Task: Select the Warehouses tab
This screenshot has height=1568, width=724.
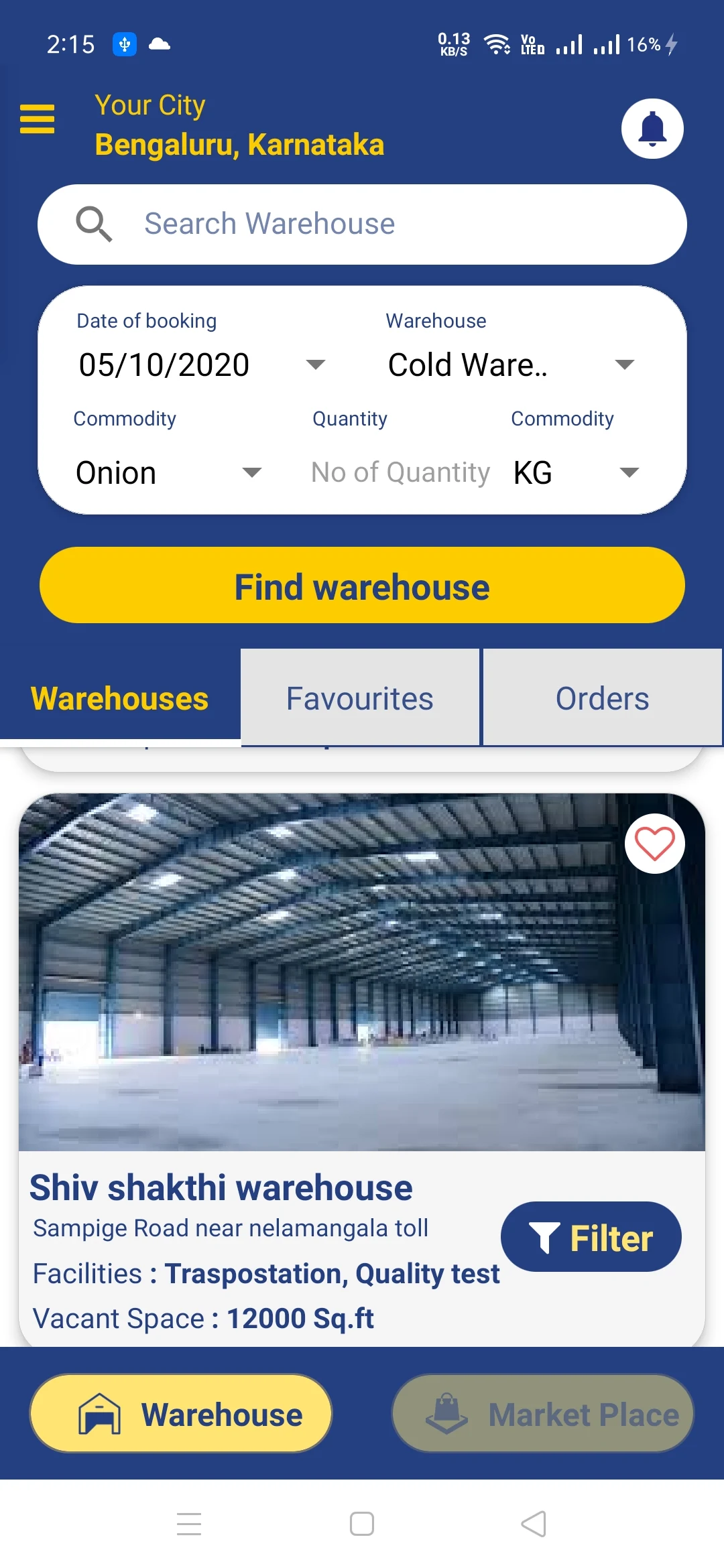Action: tap(119, 698)
